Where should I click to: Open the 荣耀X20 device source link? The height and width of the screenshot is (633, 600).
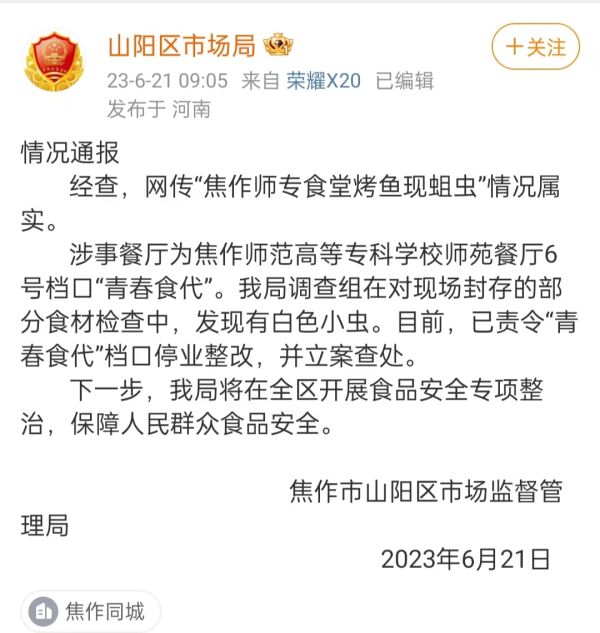pos(323,80)
